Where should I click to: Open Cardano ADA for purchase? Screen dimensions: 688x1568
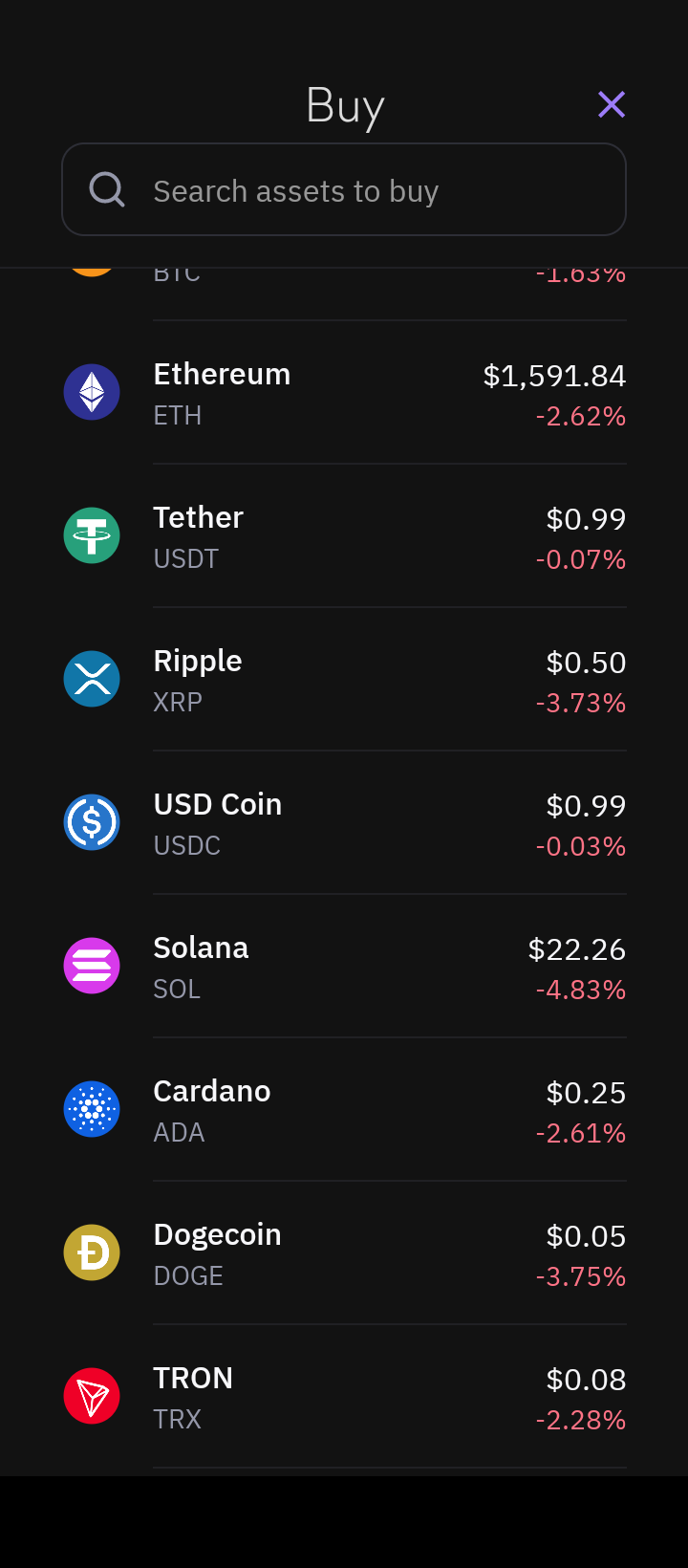click(x=344, y=1110)
